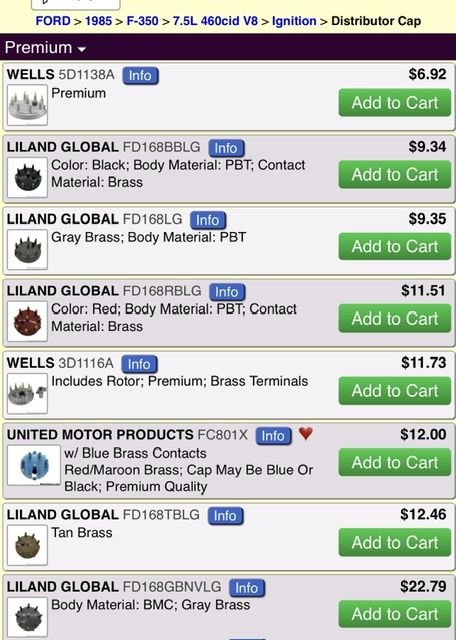View Info for FD168TBLG tan cap

225,516
